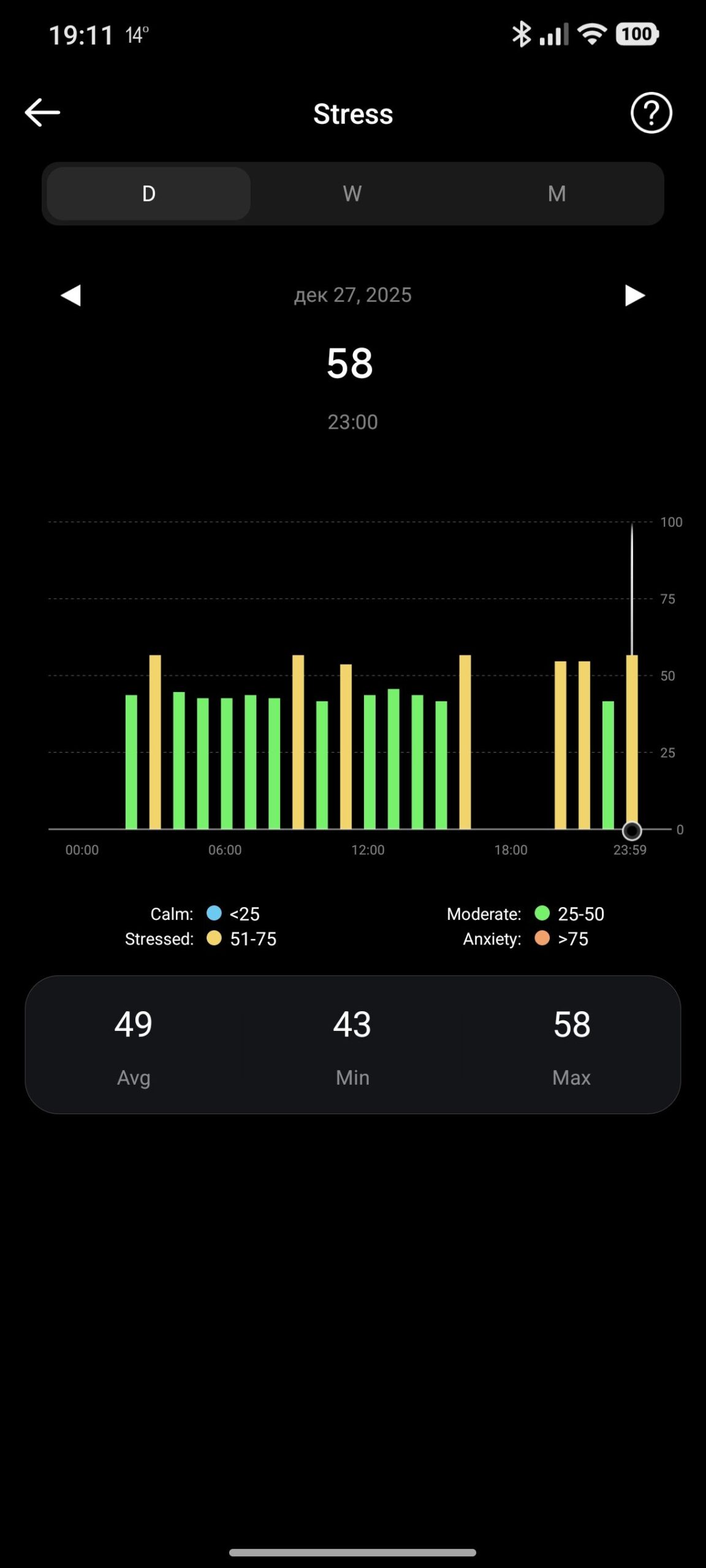
Task: Switch to the M monthly tab
Action: [x=556, y=194]
